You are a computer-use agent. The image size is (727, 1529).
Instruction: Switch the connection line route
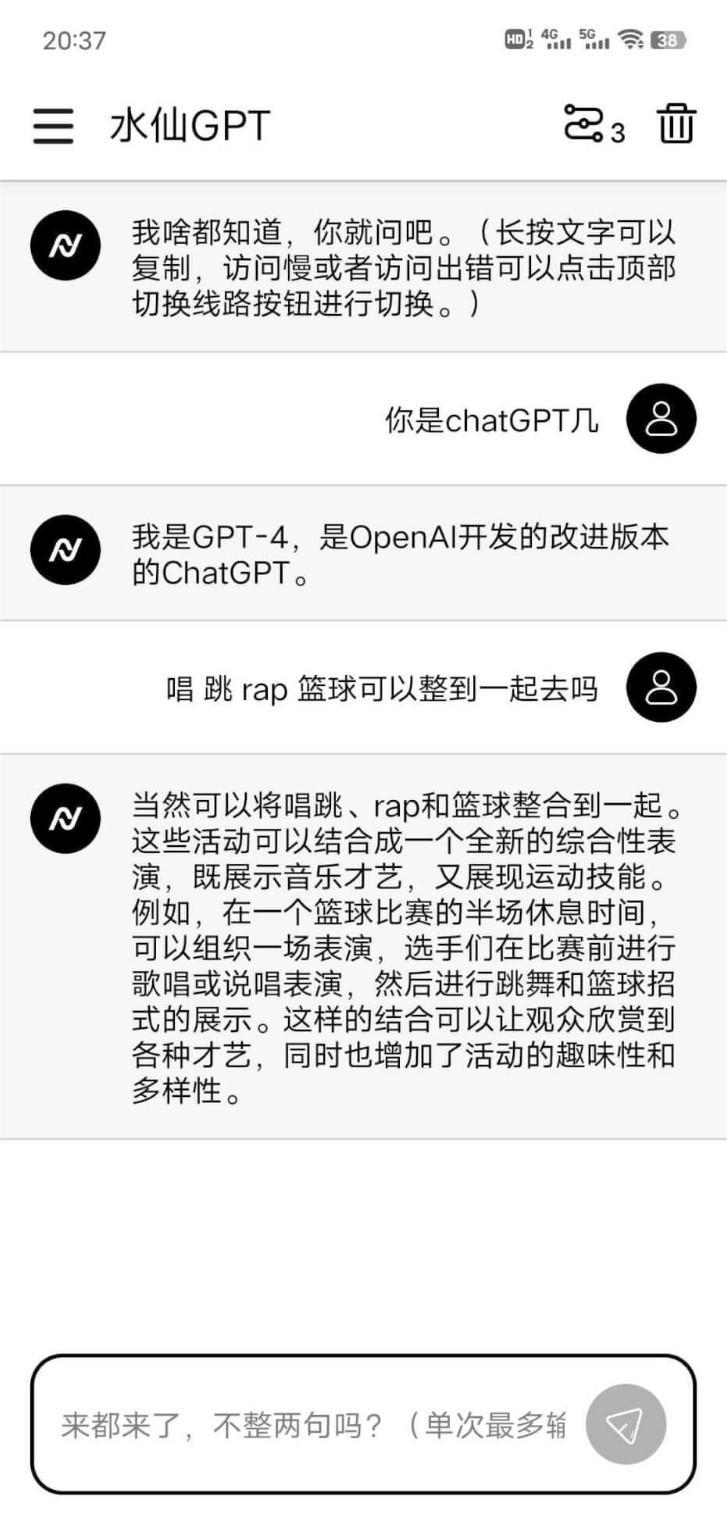(593, 125)
